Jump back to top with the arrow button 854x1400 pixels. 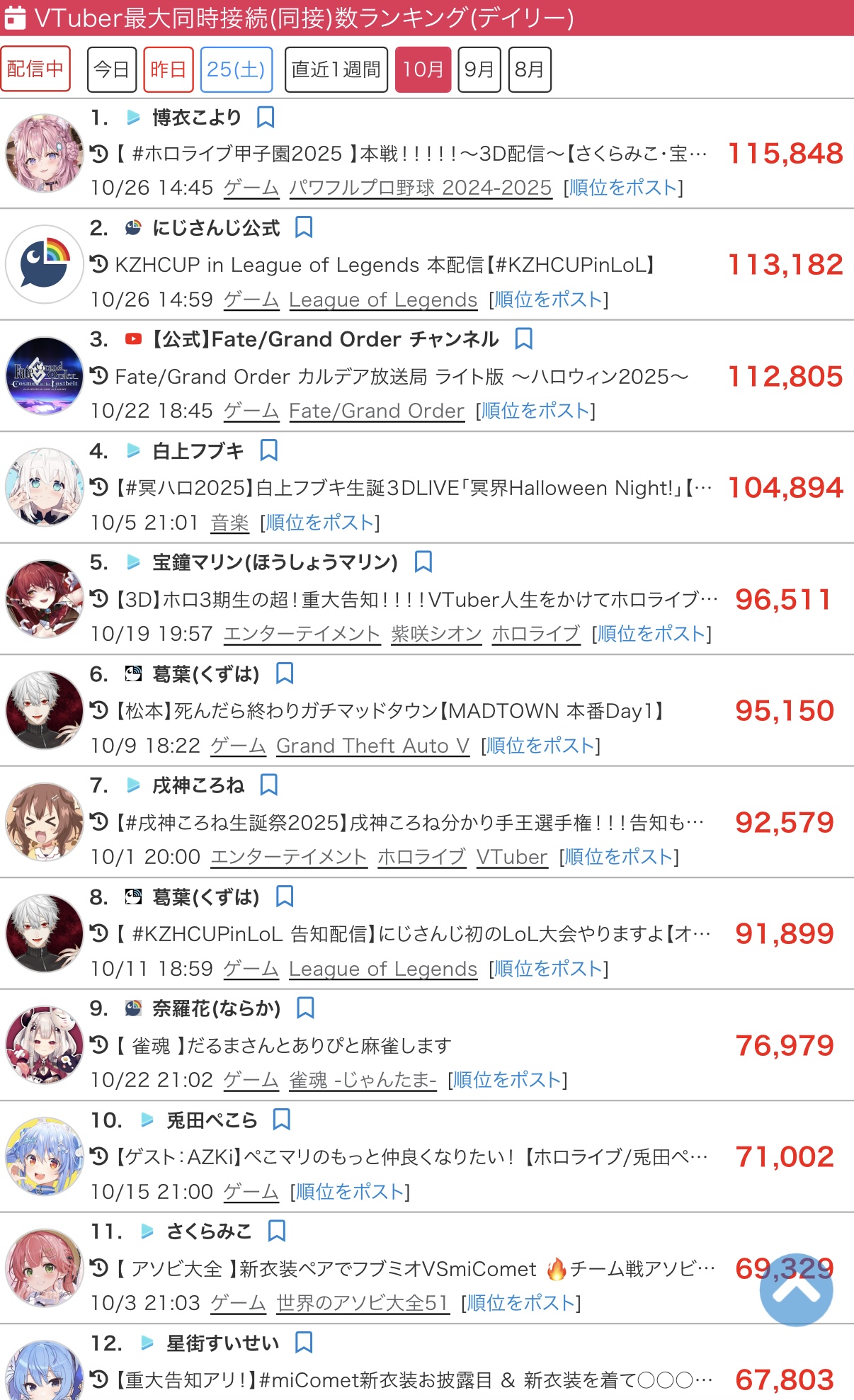click(x=796, y=1290)
